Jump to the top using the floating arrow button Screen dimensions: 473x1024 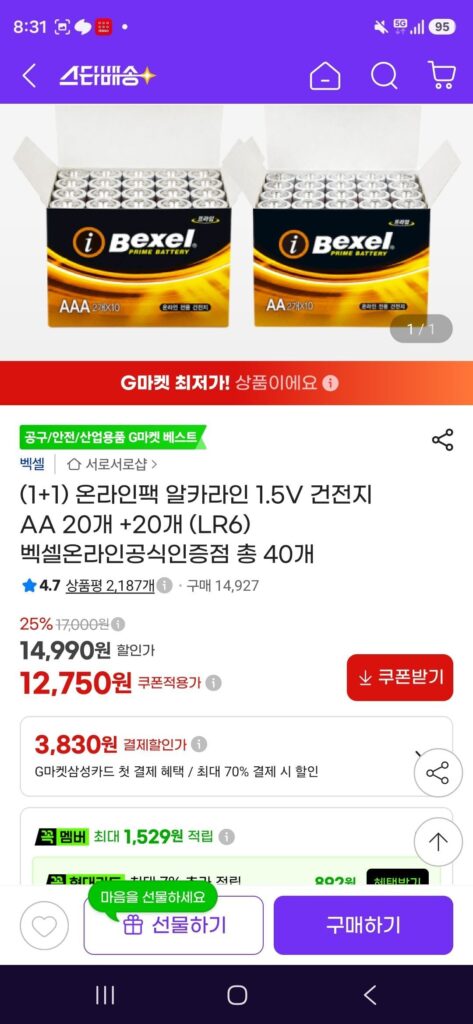pos(438,842)
